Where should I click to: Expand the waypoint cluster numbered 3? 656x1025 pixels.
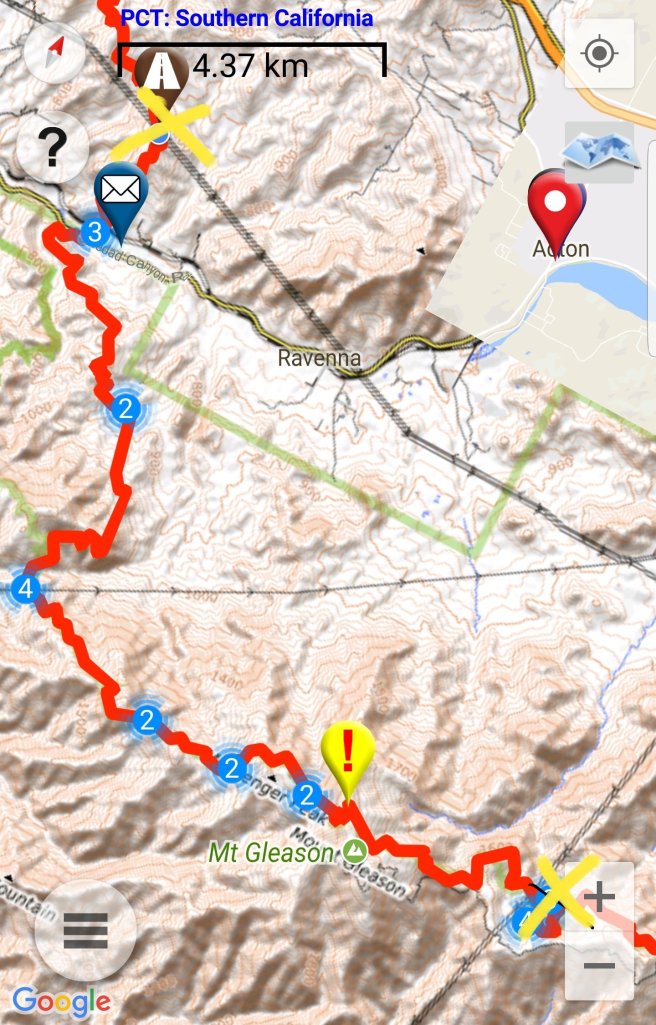pyautogui.click(x=94, y=234)
